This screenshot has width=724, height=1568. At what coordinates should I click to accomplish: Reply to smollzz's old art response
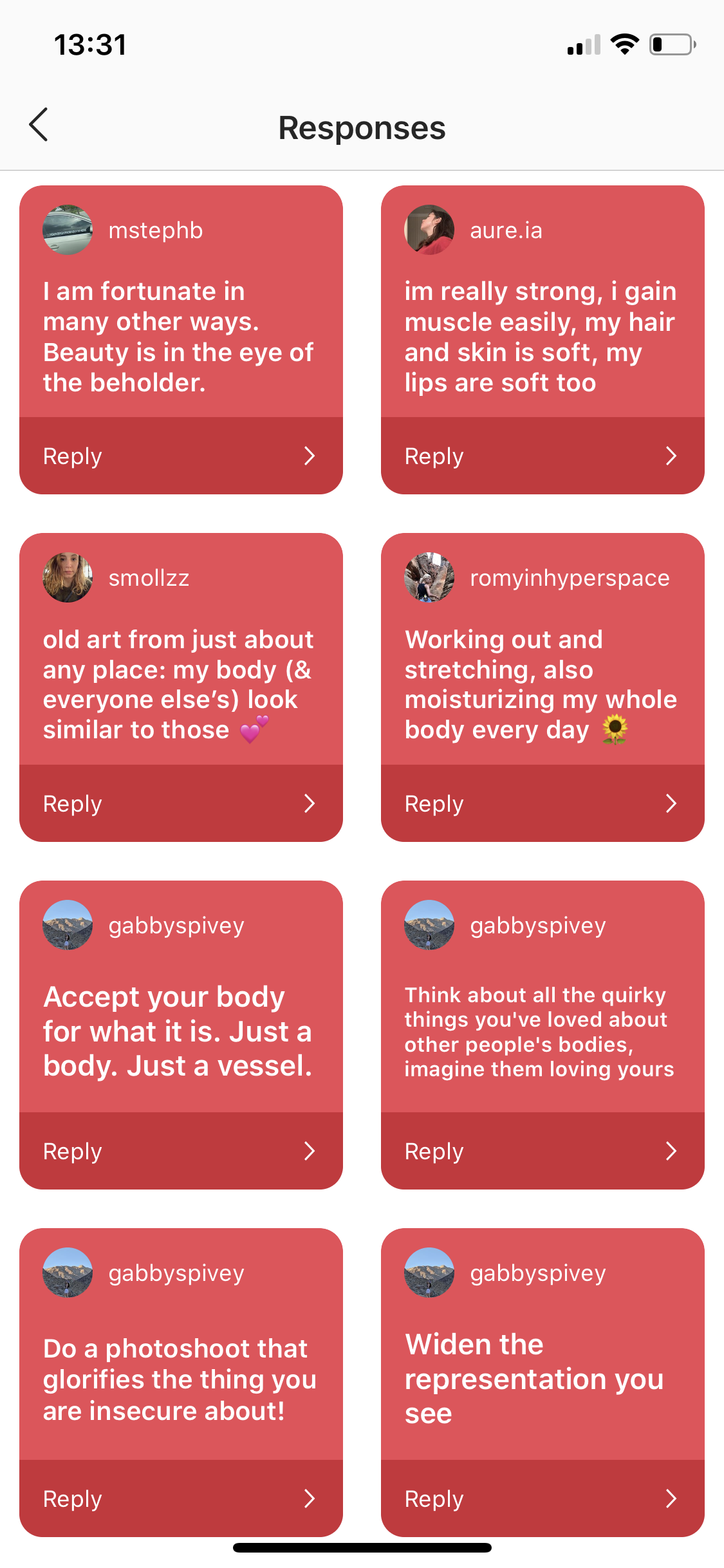(180, 803)
